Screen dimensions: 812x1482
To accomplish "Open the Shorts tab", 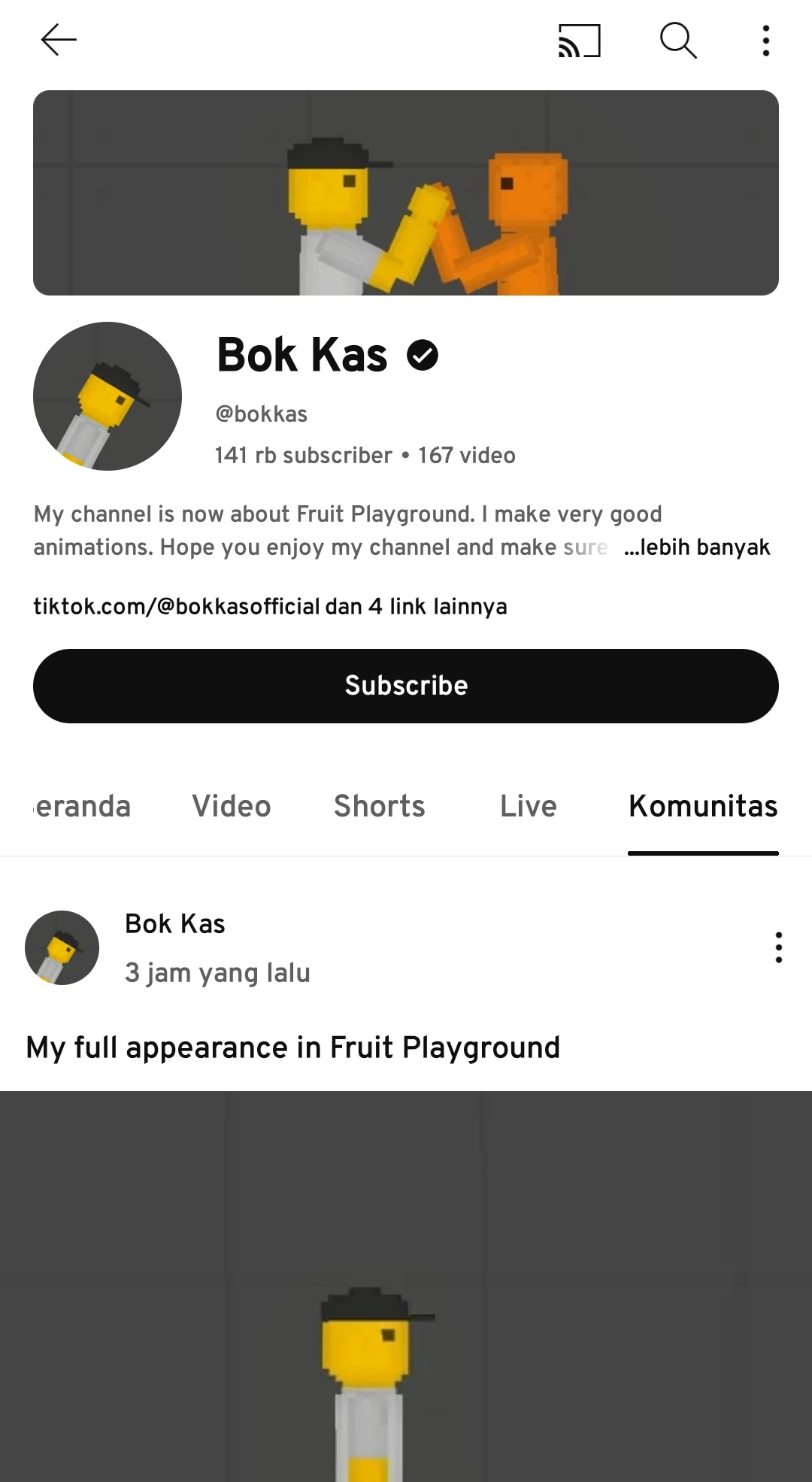I will point(379,806).
